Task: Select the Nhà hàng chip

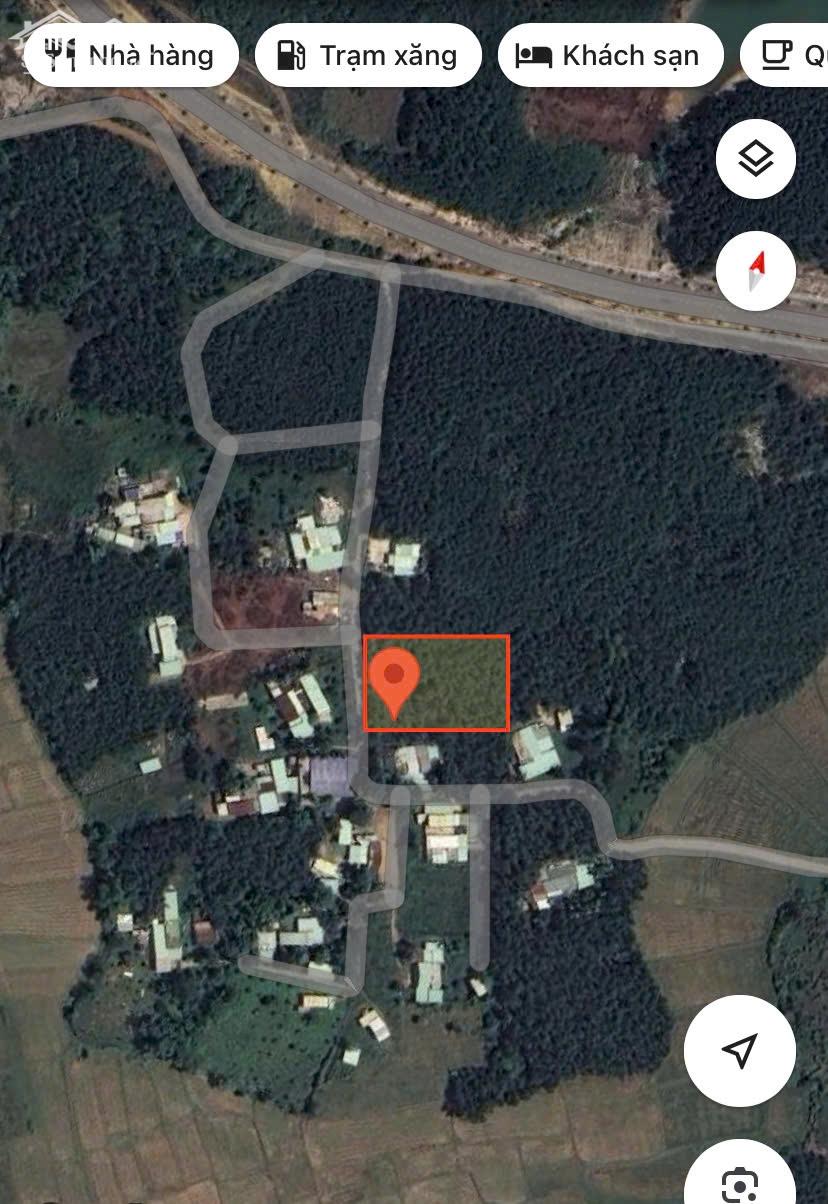Action: click(x=131, y=55)
